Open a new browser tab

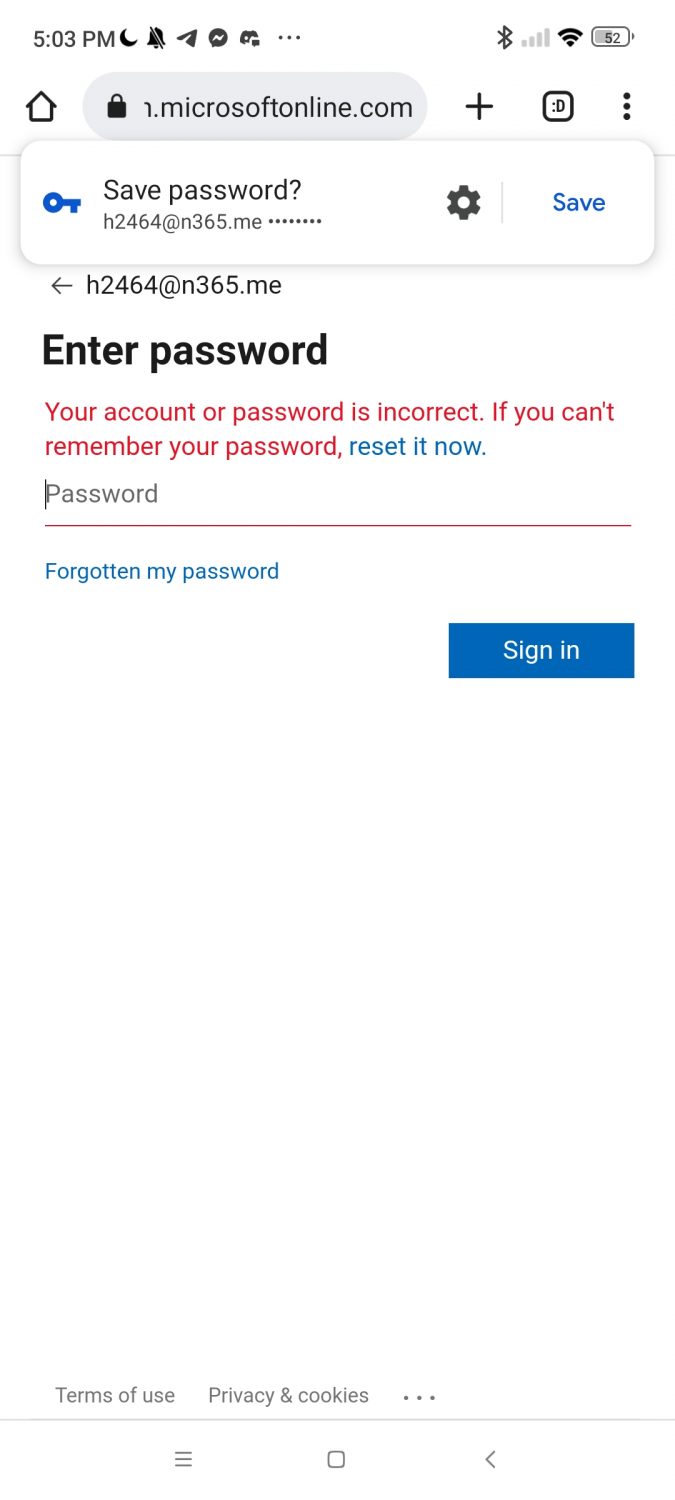tap(479, 106)
